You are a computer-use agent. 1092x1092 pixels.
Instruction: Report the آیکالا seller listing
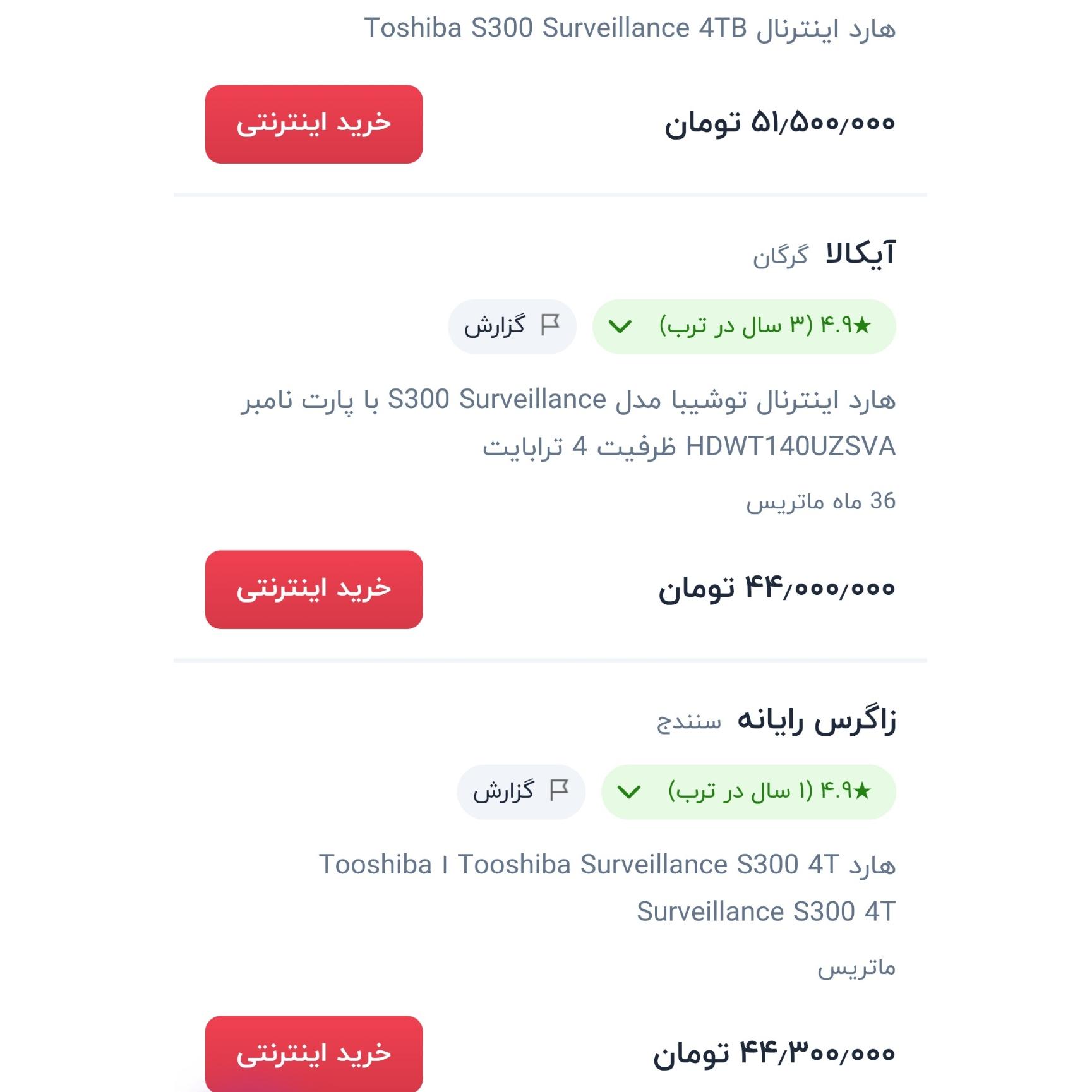point(512,327)
